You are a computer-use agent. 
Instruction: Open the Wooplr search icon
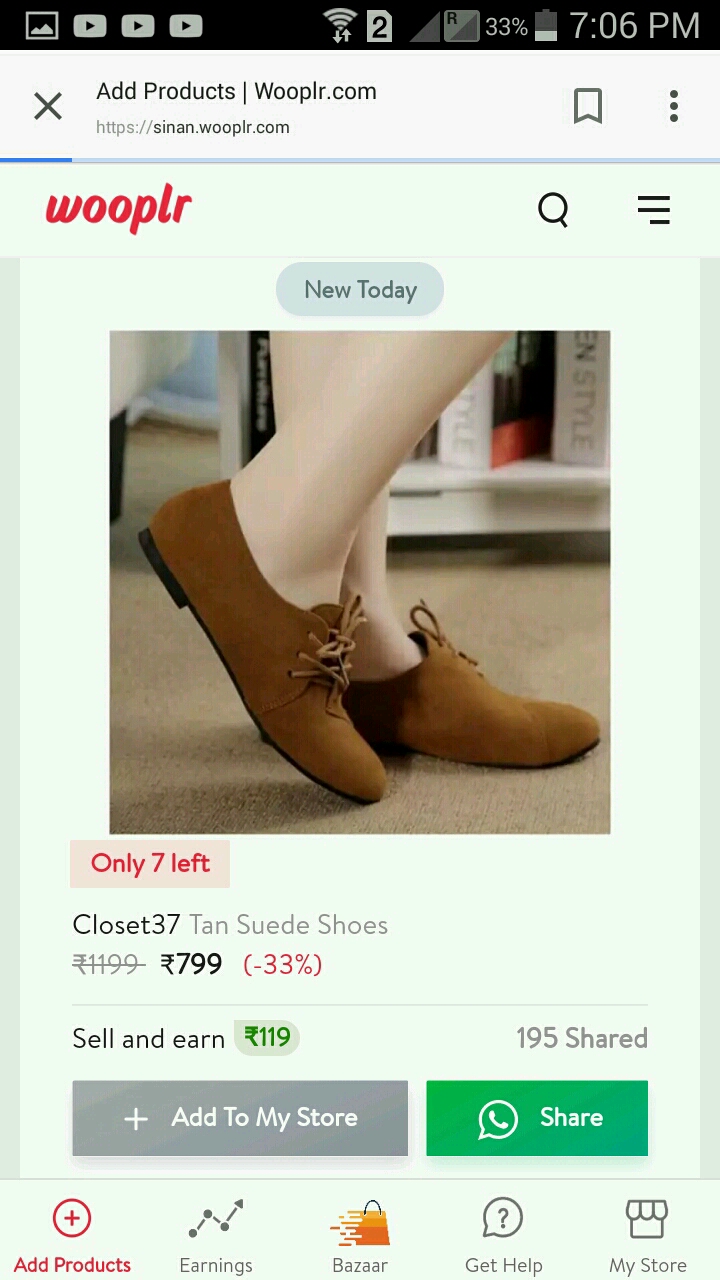coord(553,210)
